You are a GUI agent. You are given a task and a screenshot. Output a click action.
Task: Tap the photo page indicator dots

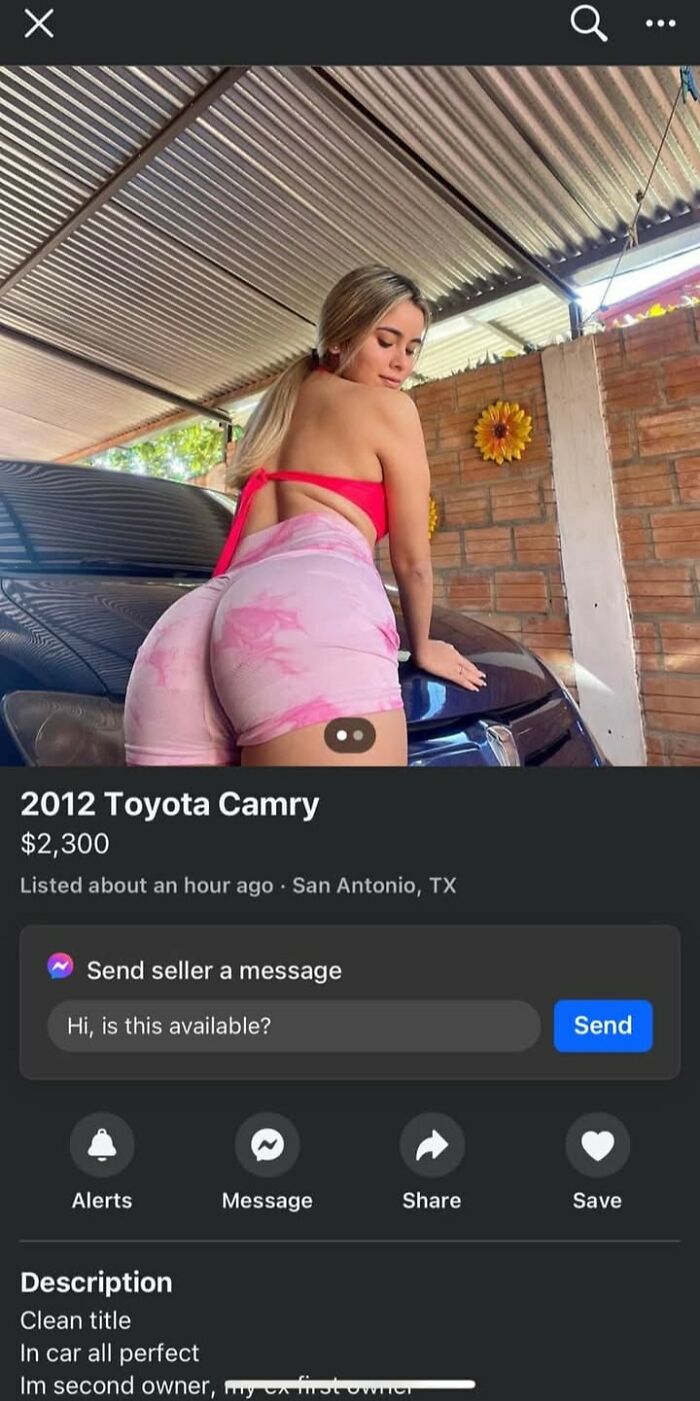pyautogui.click(x=350, y=735)
